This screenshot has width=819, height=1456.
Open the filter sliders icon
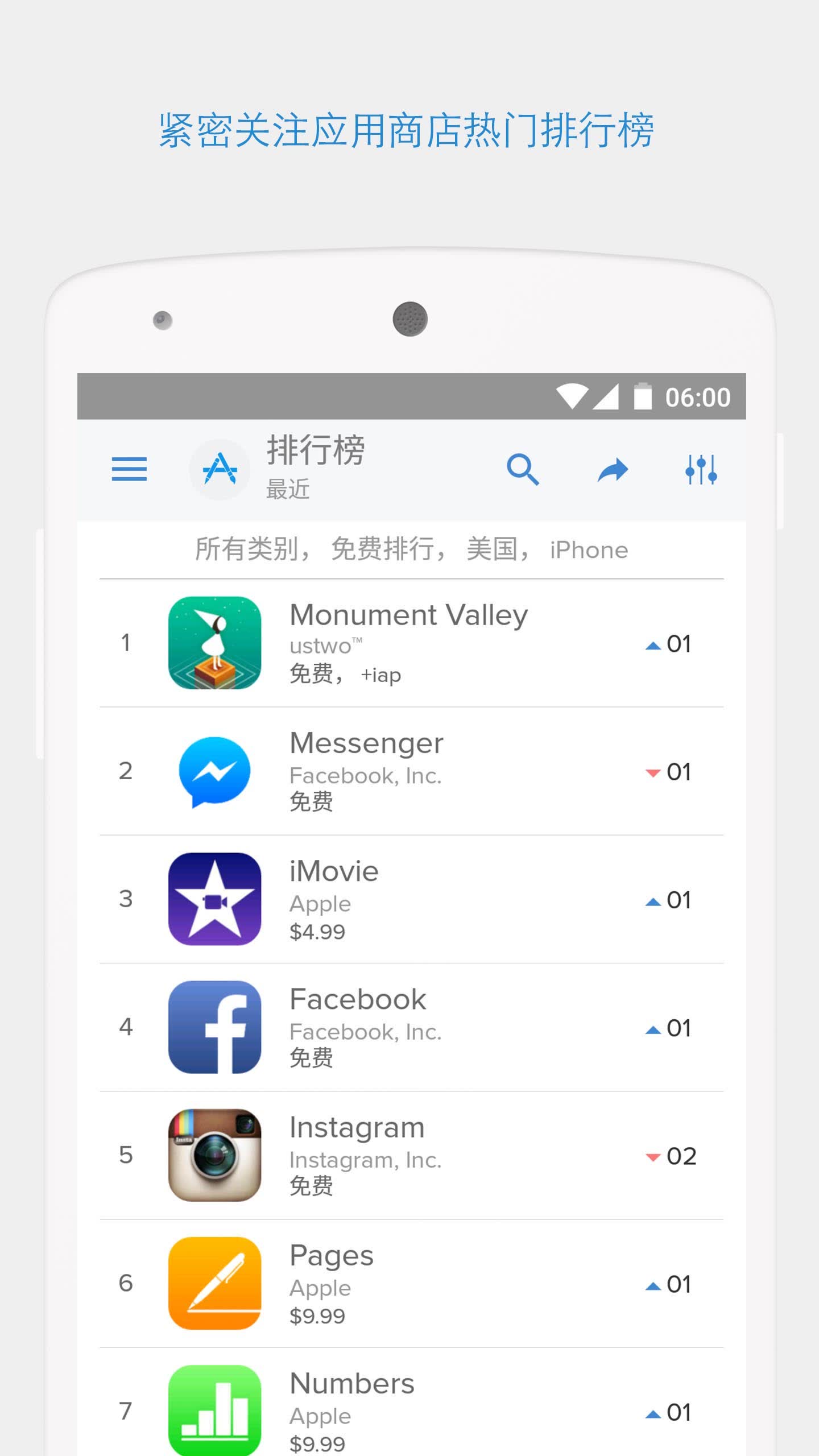pyautogui.click(x=701, y=470)
